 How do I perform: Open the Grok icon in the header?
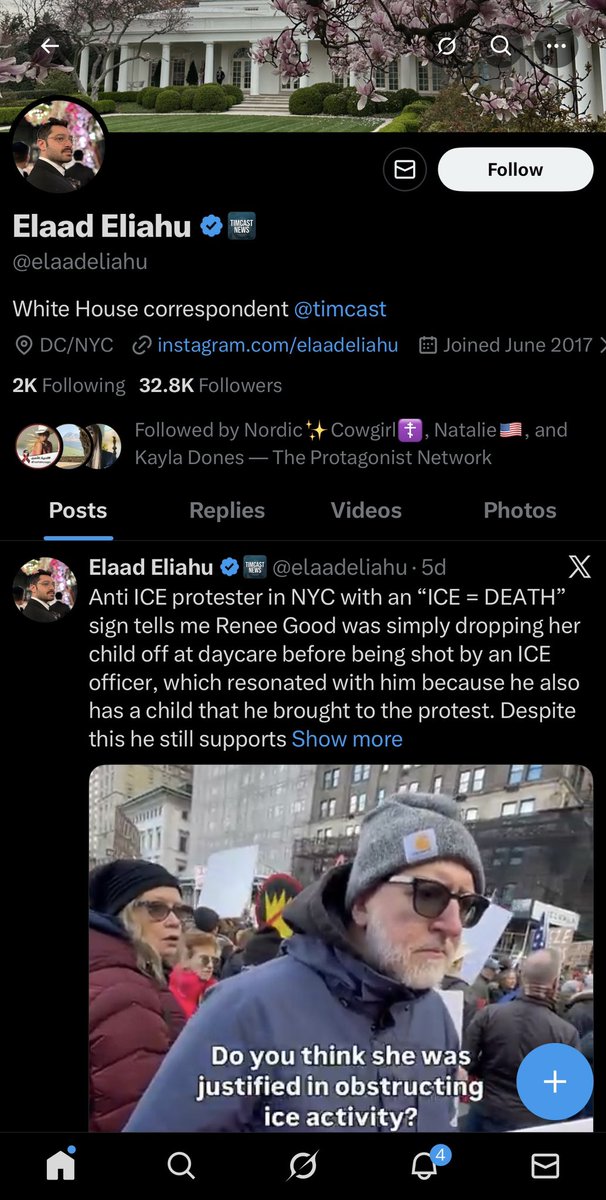coord(447,46)
